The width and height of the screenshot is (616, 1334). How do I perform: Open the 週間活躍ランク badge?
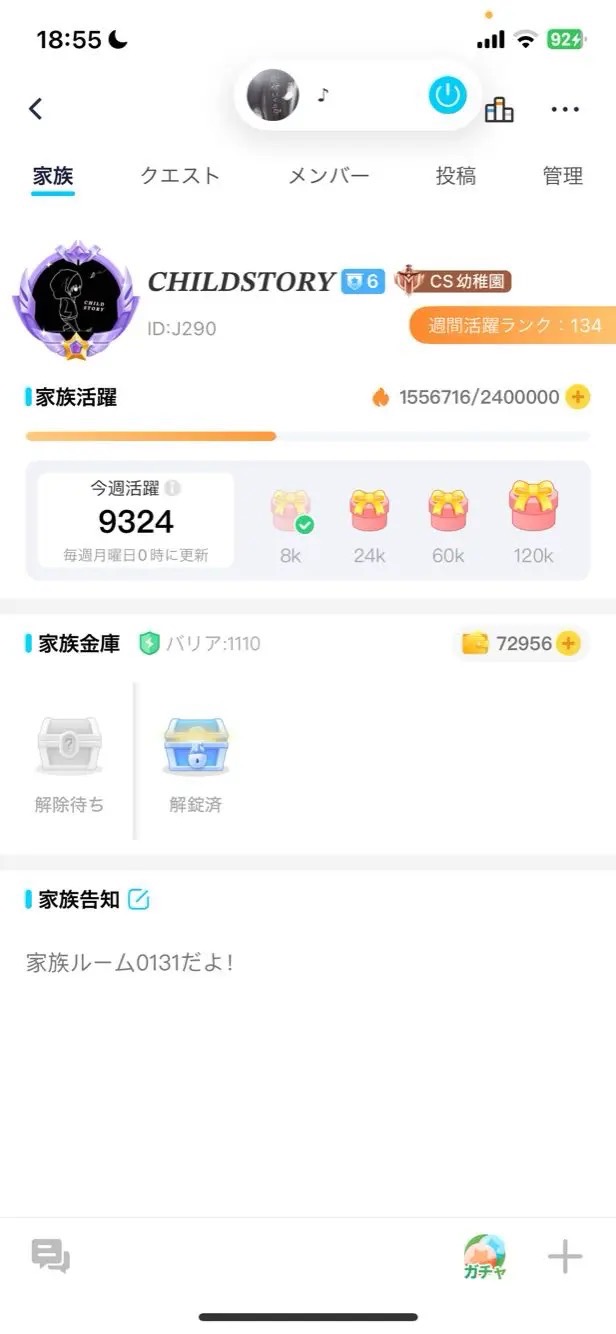point(514,325)
